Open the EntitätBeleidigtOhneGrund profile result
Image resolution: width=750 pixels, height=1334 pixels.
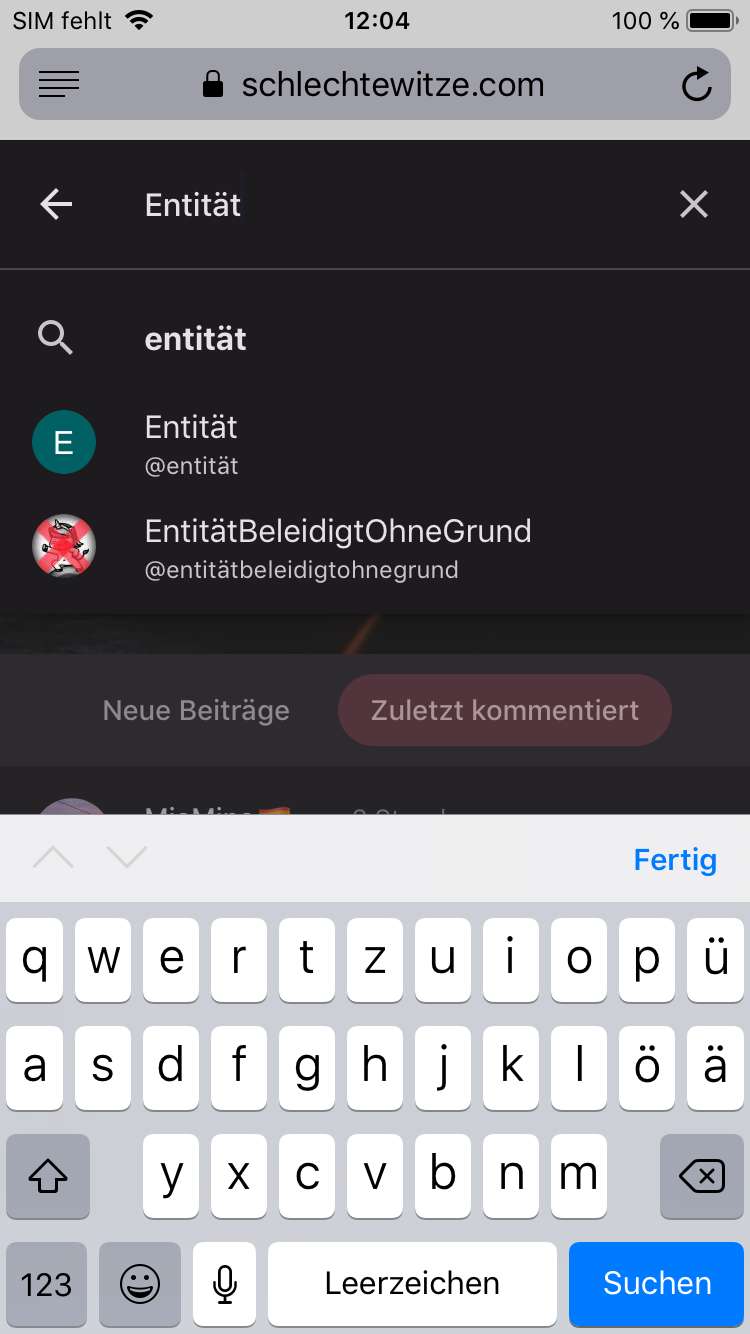tap(337, 546)
